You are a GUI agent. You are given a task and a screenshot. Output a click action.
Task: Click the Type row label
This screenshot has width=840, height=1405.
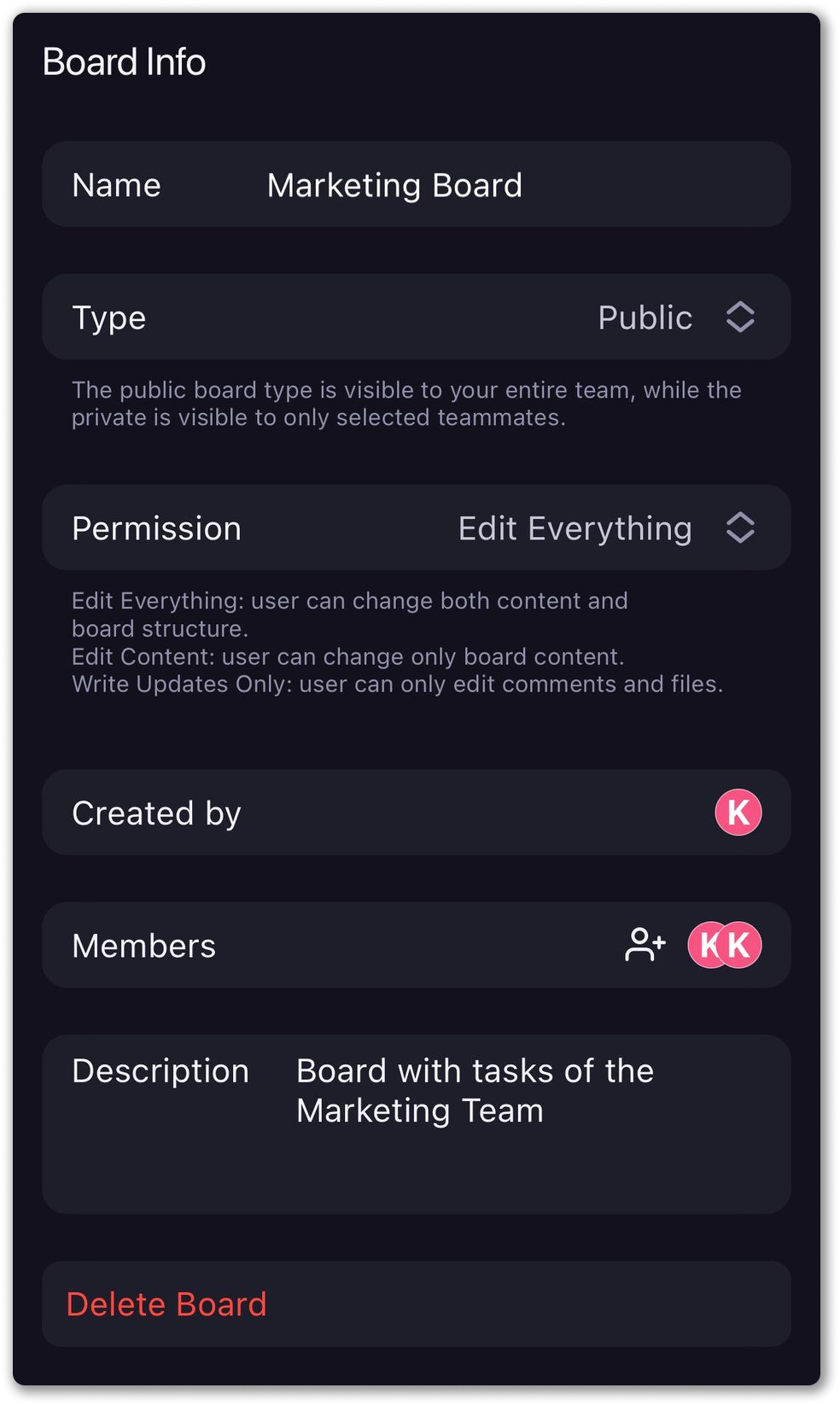(108, 317)
